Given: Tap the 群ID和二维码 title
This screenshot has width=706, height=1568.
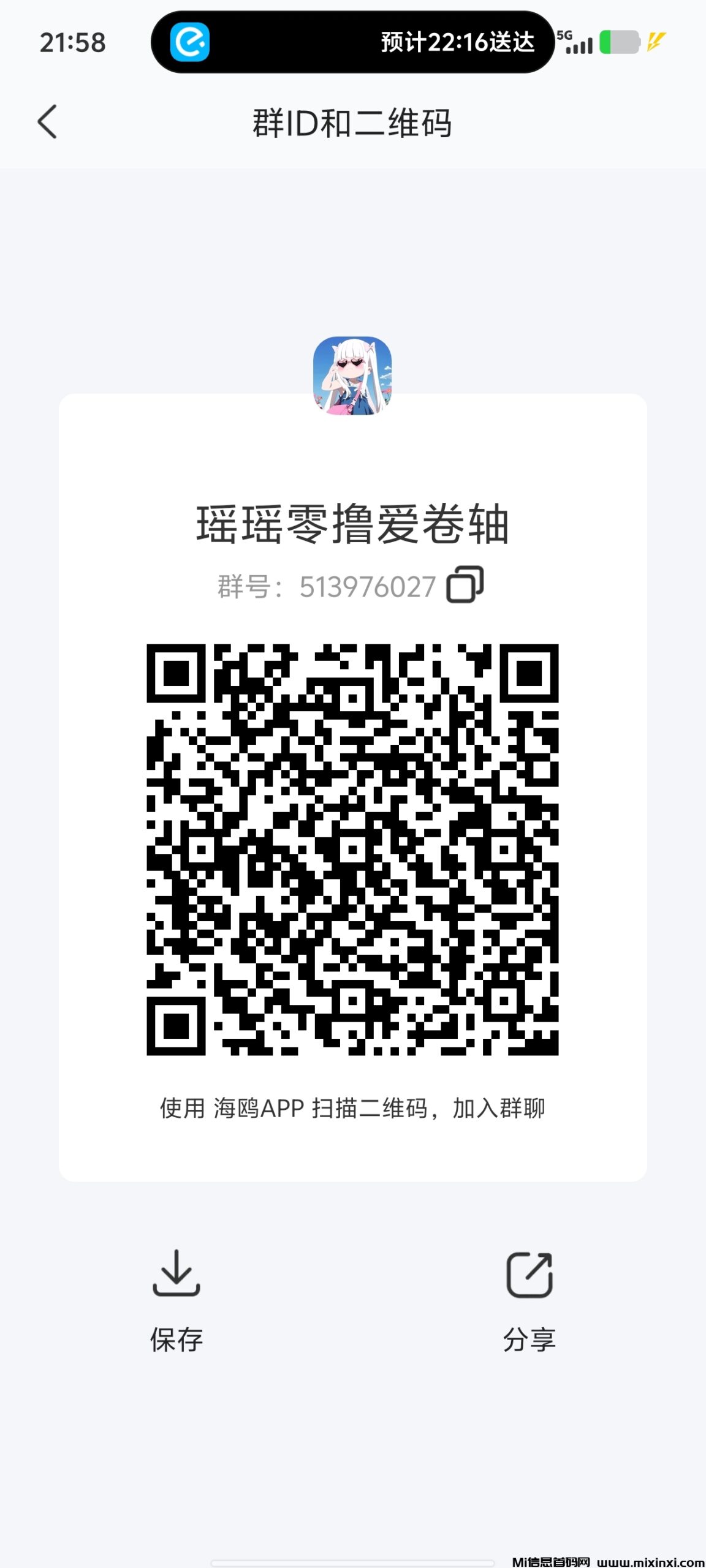Looking at the screenshot, I should [x=353, y=122].
